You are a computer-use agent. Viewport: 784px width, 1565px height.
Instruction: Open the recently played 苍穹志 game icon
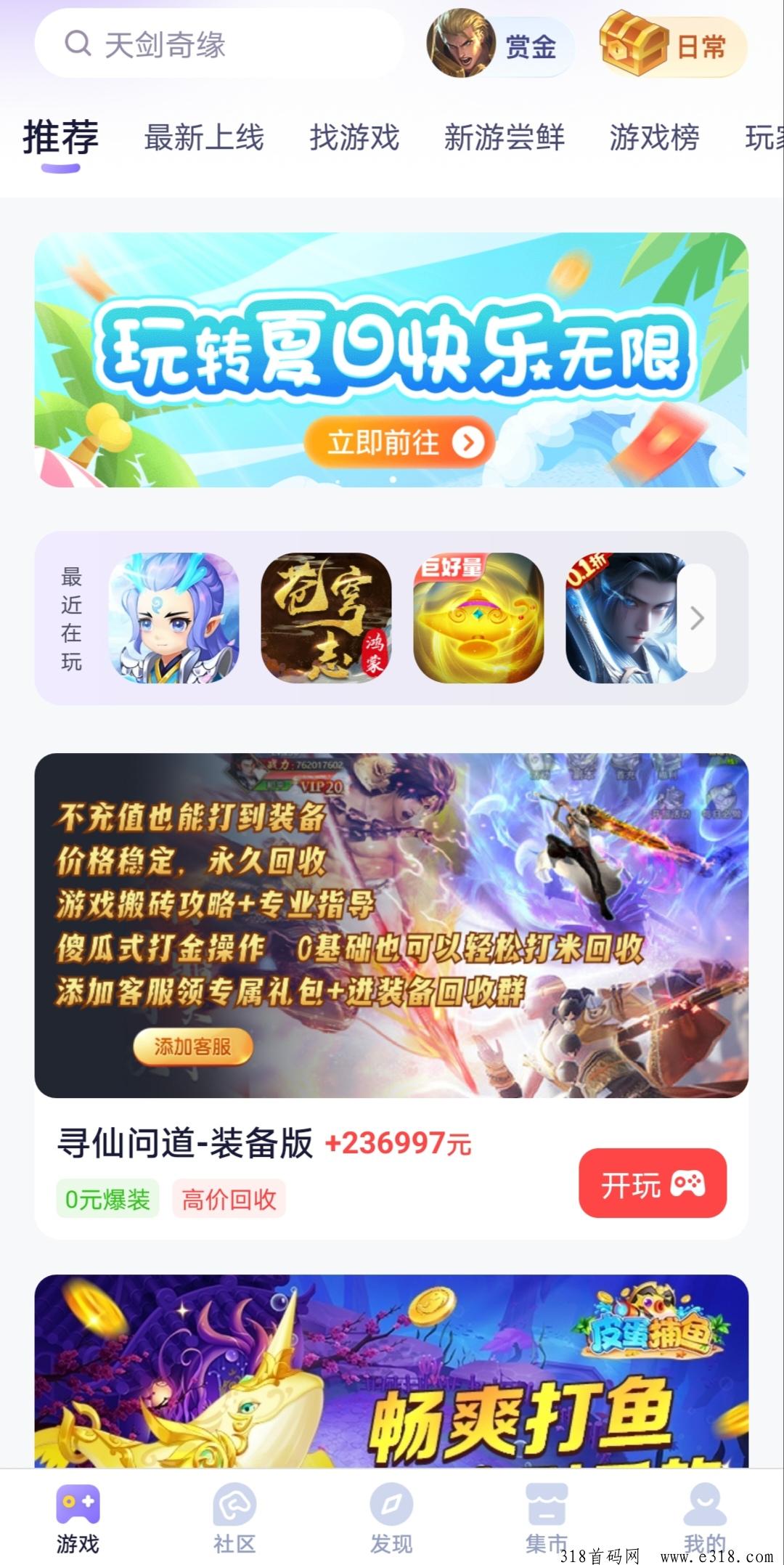pyautogui.click(x=326, y=618)
